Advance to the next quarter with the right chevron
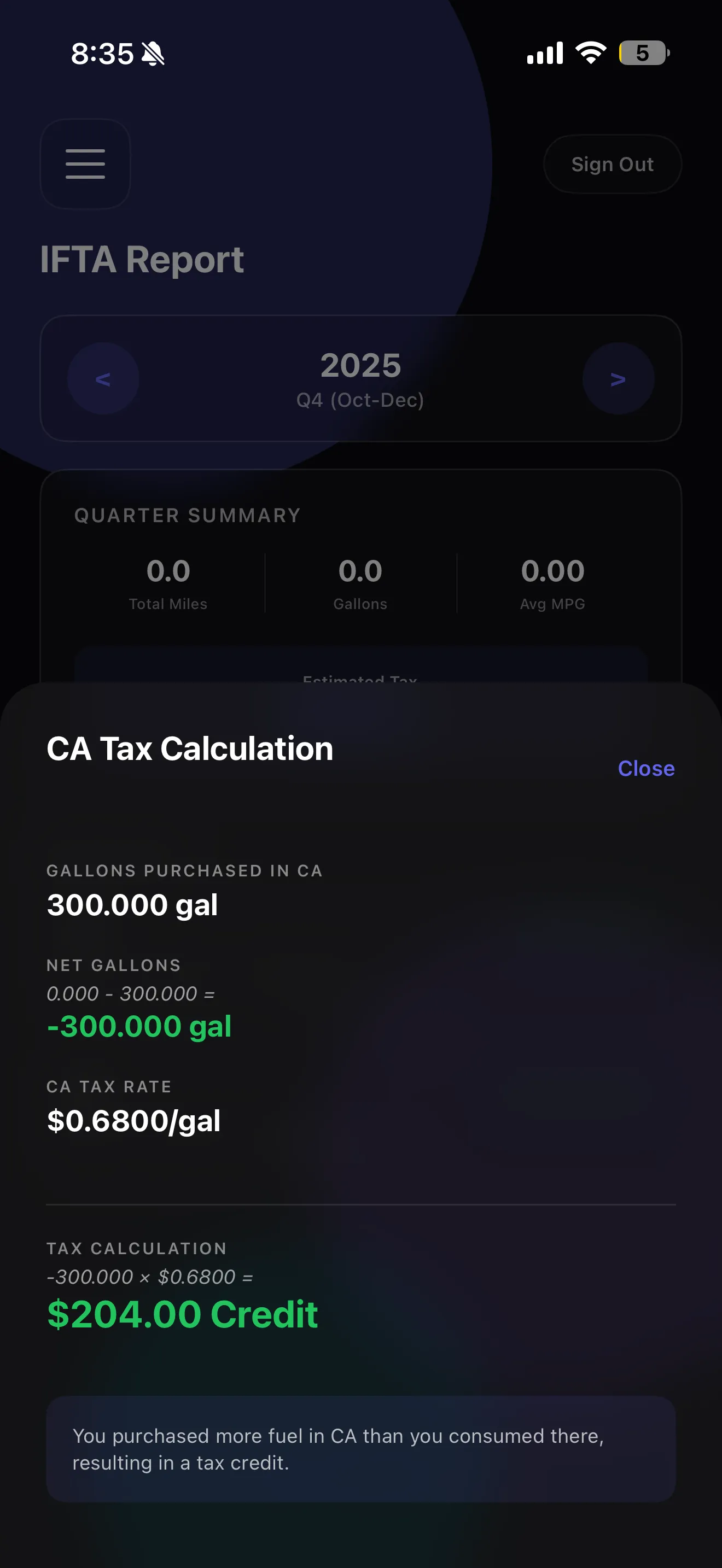The width and height of the screenshot is (722, 1568). pos(619,379)
